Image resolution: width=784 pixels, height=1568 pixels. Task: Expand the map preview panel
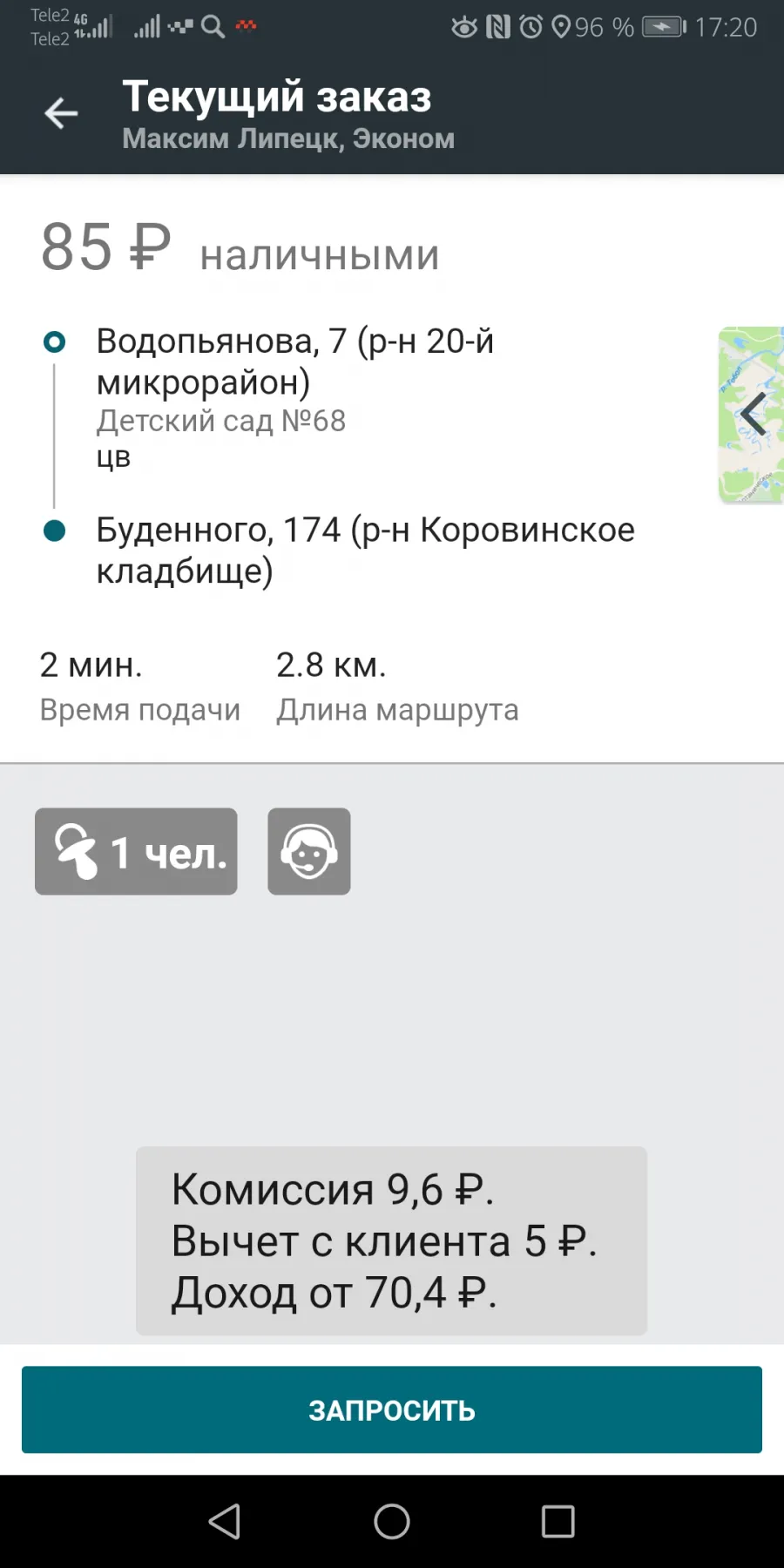click(x=751, y=414)
